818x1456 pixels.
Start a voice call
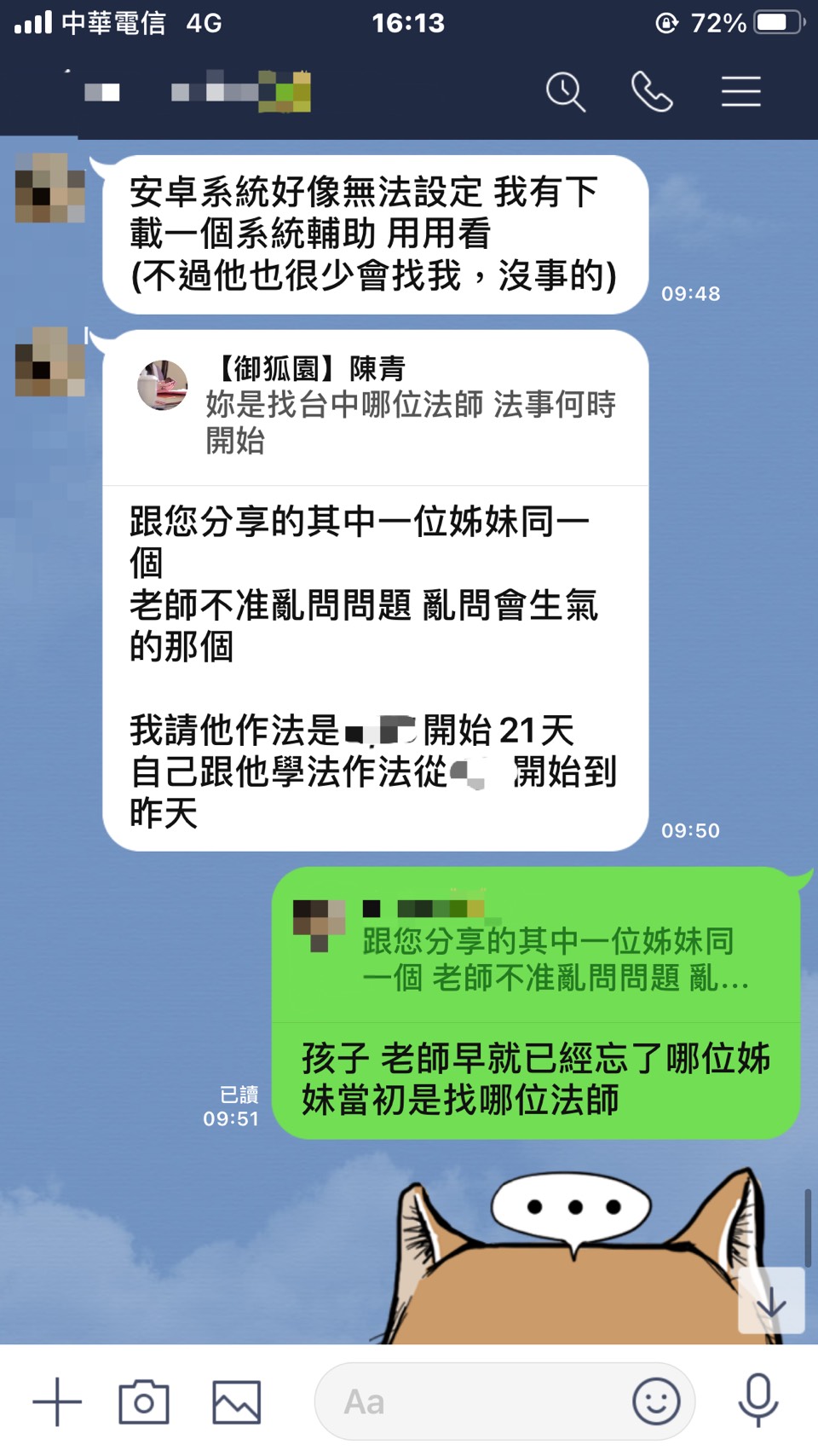[652, 92]
